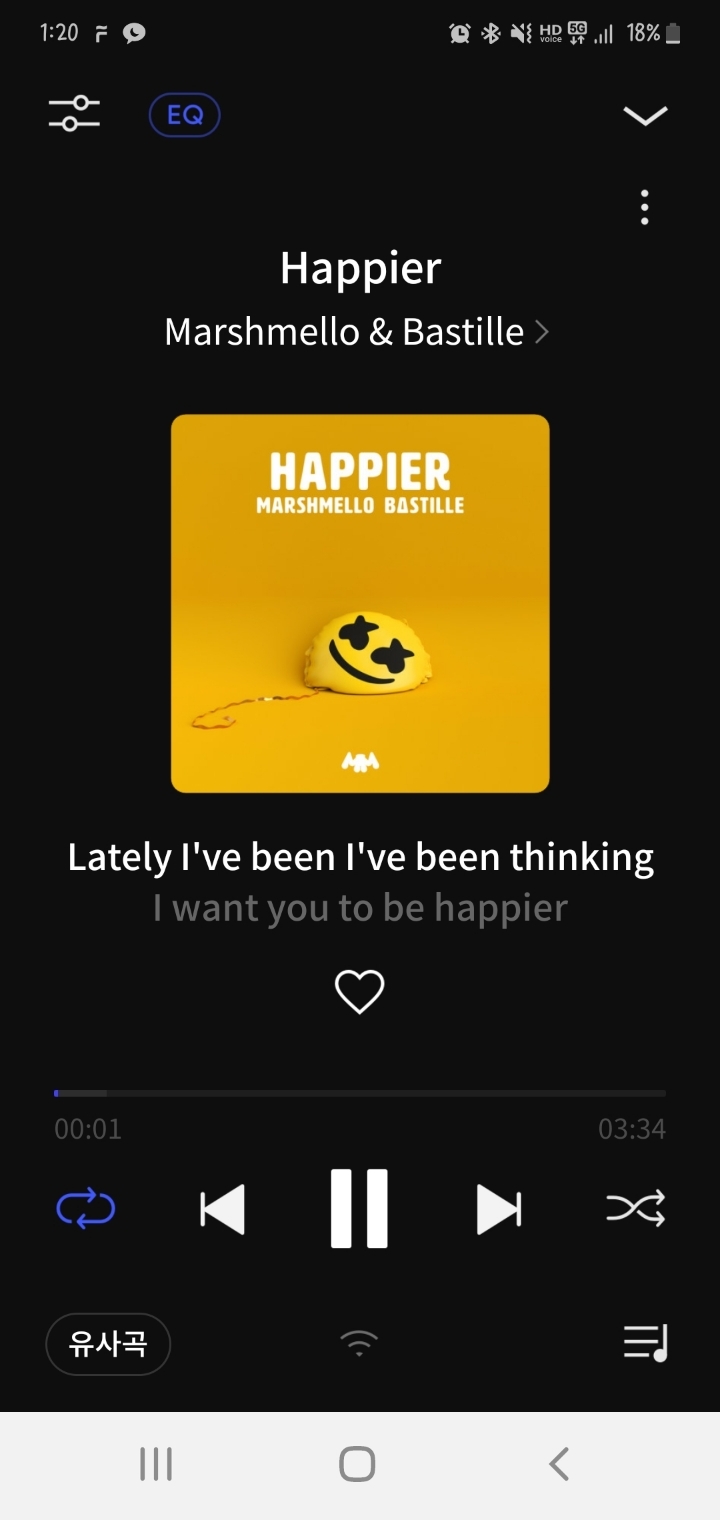
Task: Toggle shuffle playback
Action: 635,1210
